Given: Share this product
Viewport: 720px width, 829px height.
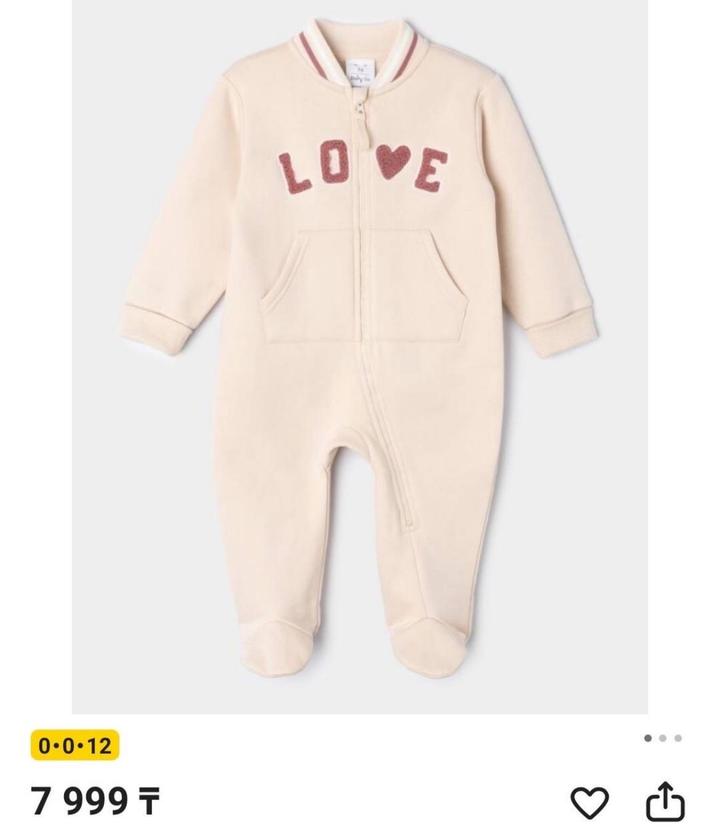Looking at the screenshot, I should 664,802.
